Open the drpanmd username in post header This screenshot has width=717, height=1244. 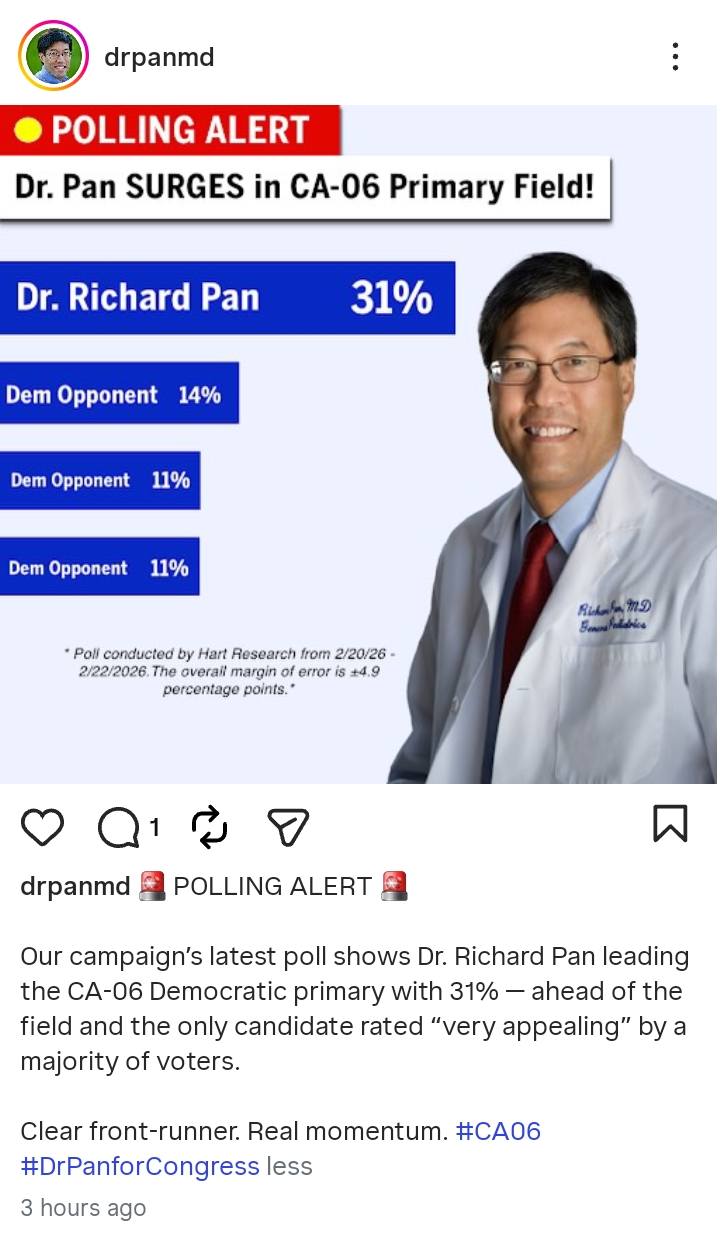pyautogui.click(x=159, y=57)
